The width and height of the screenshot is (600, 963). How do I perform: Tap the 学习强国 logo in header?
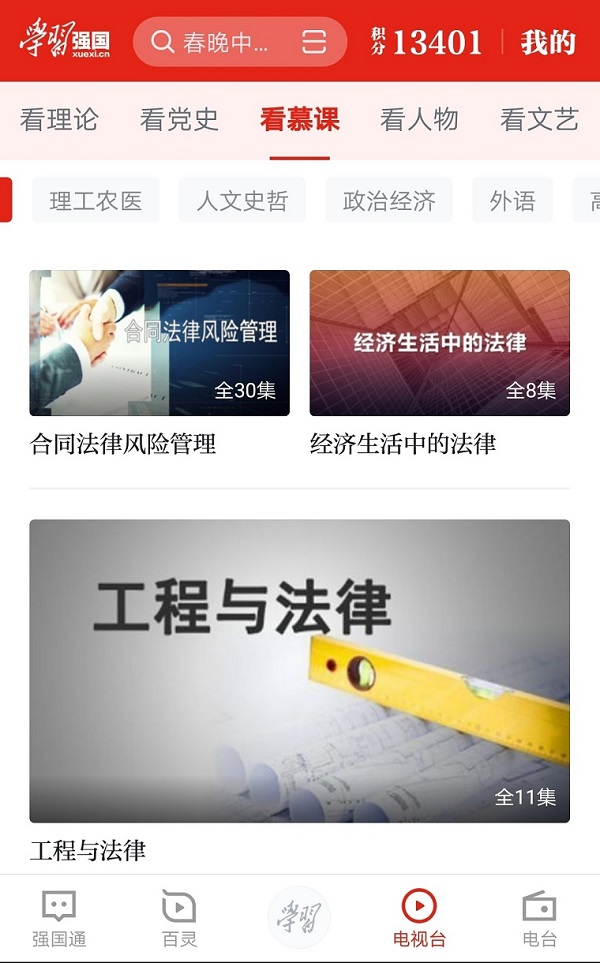tap(65, 42)
